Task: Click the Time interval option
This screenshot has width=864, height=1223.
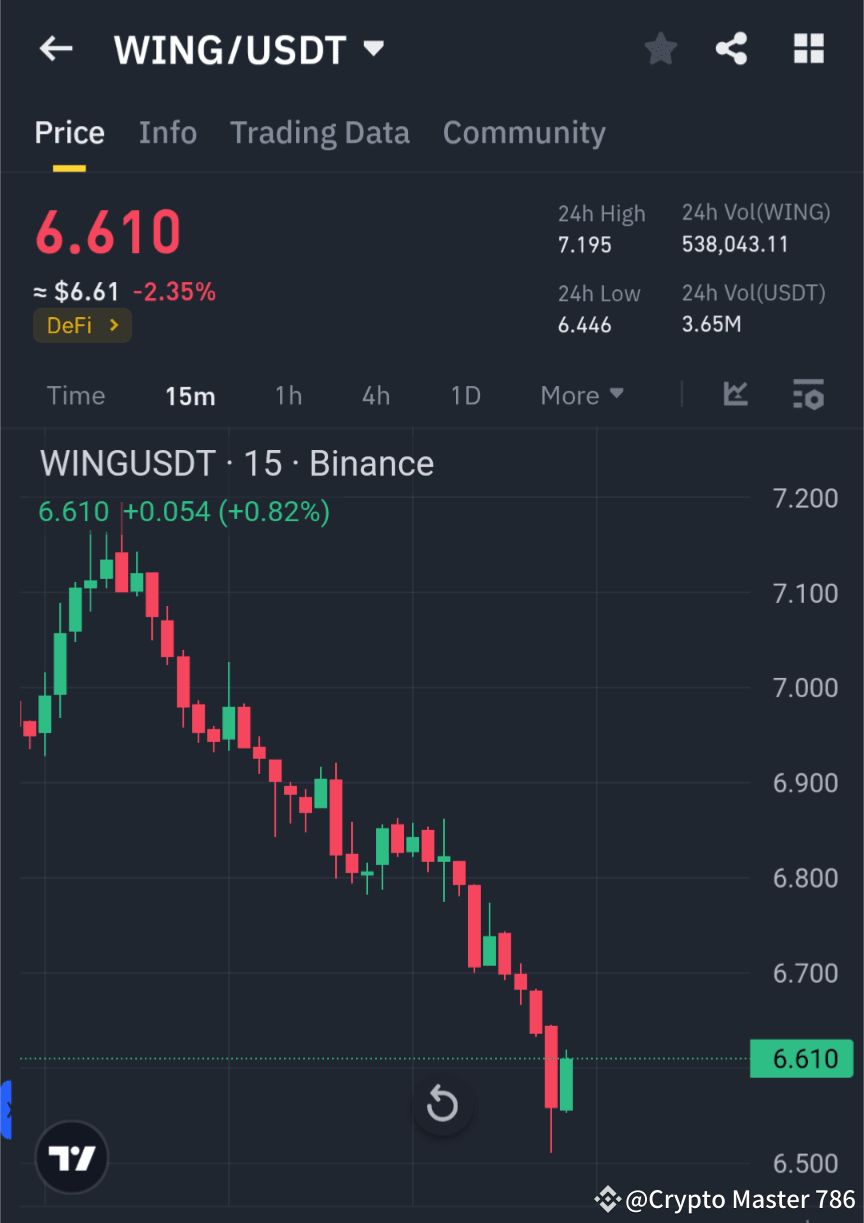Action: click(x=76, y=395)
